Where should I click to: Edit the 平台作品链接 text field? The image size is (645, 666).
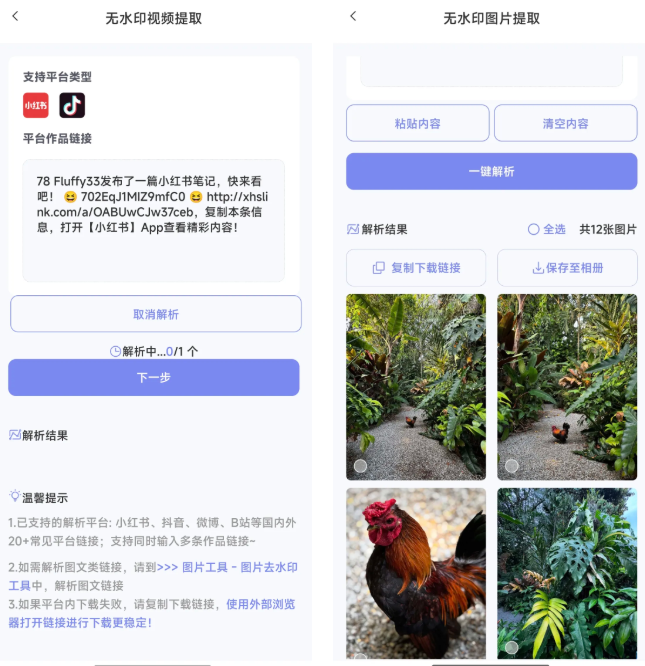click(154, 220)
